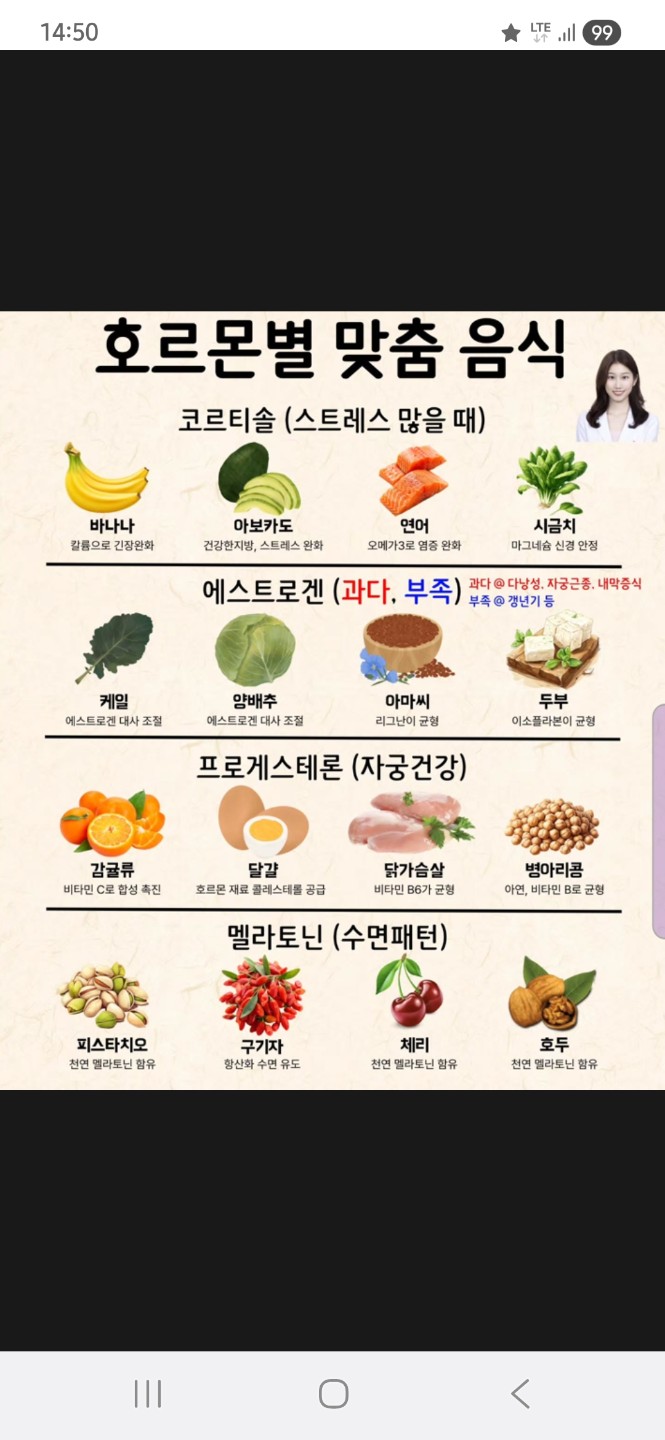
Task: Go back using the navigation bar
Action: coord(519,1394)
